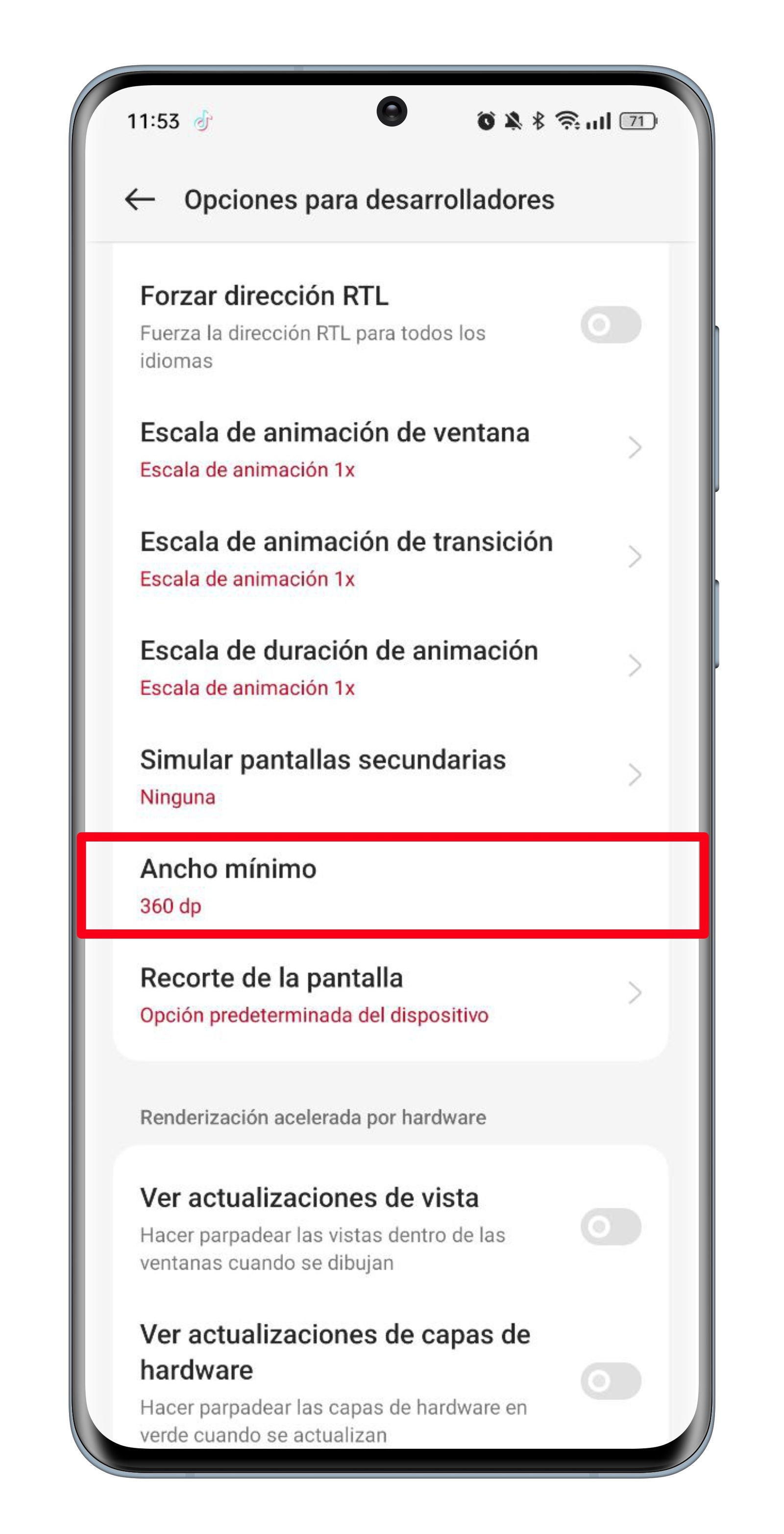
Task: Open Simular pantallas secundarias setting
Action: click(x=390, y=776)
